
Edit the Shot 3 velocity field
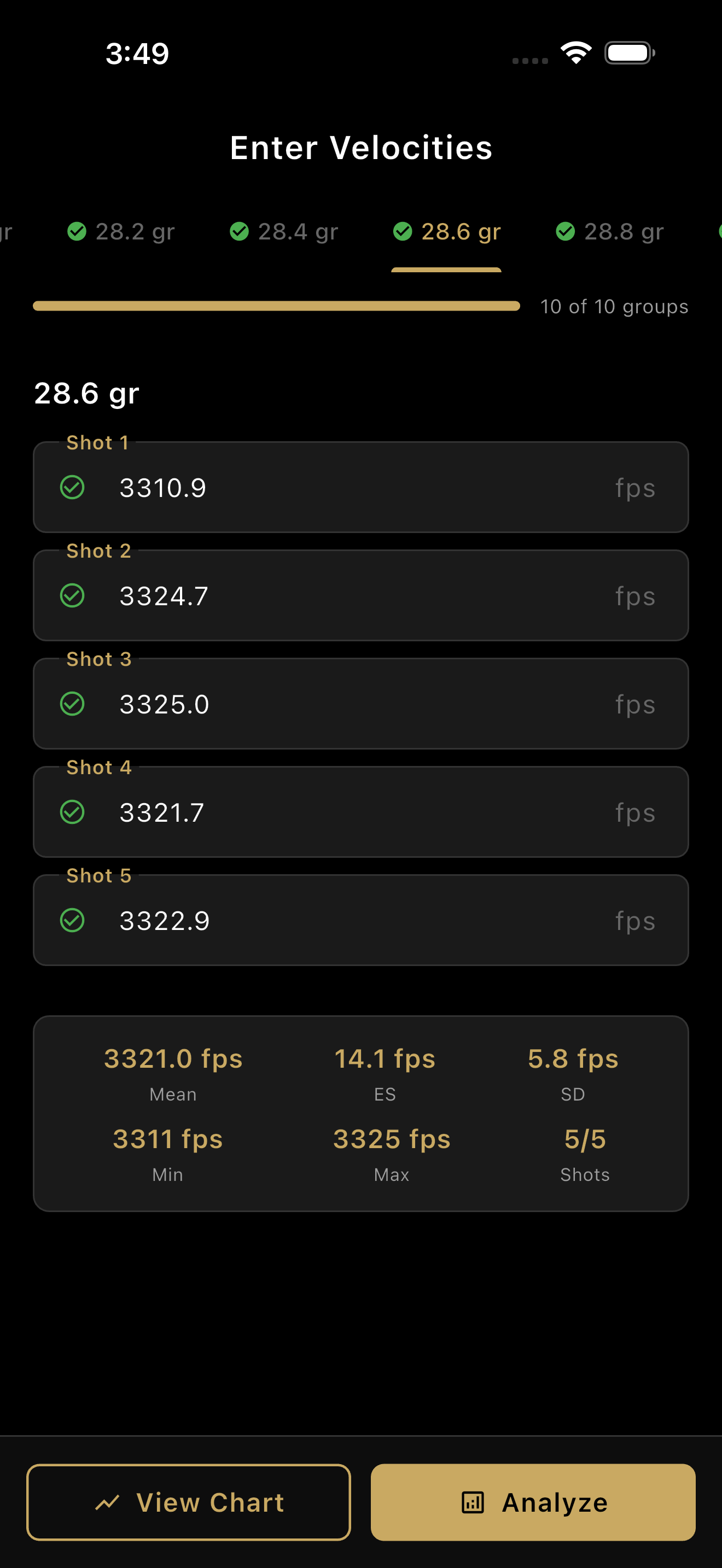coord(360,704)
